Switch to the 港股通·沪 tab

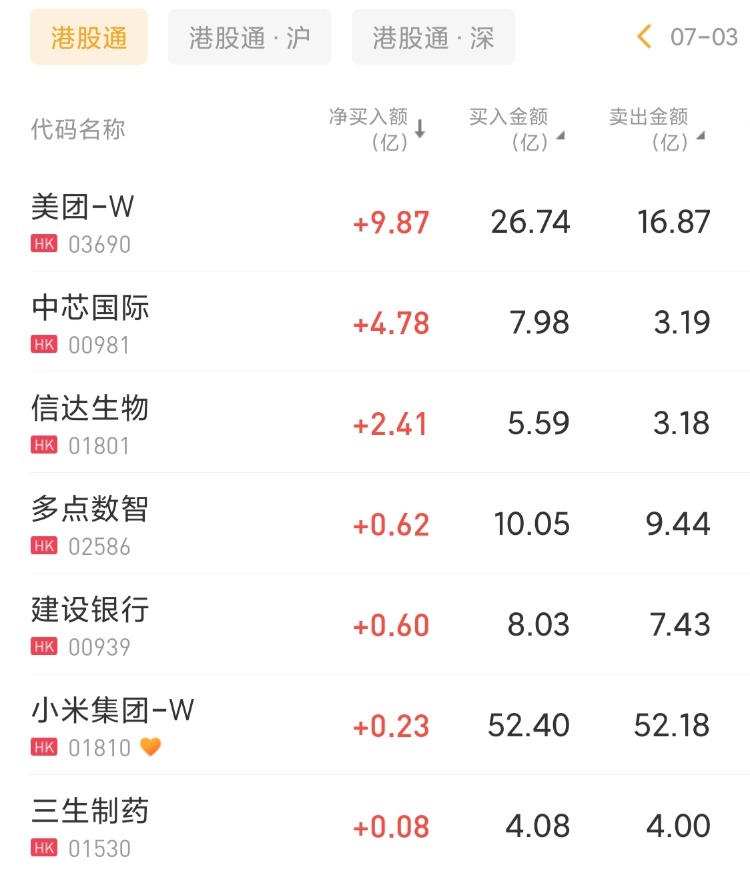pos(249,38)
